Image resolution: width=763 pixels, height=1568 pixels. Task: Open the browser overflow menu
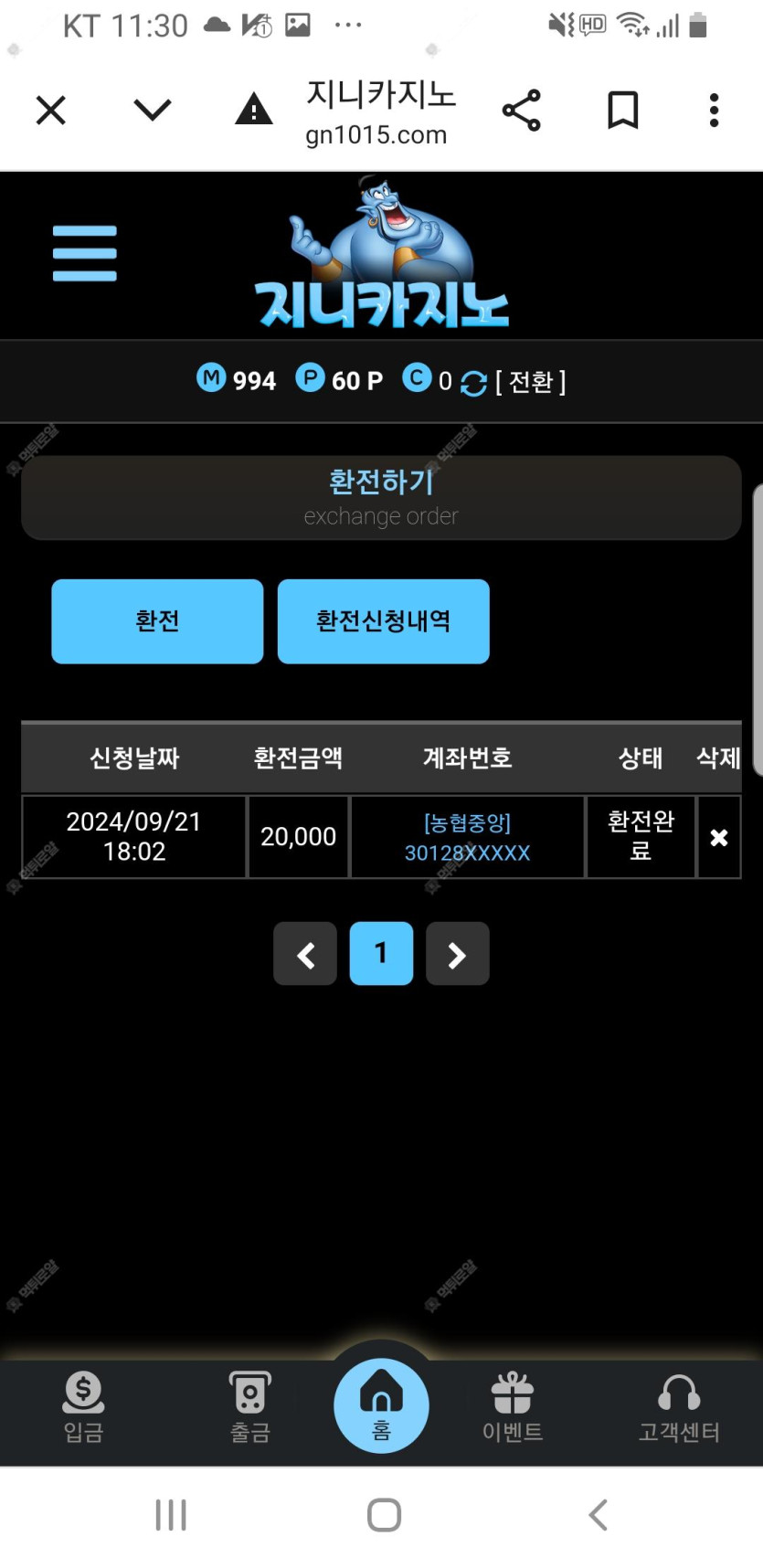pyautogui.click(x=714, y=111)
